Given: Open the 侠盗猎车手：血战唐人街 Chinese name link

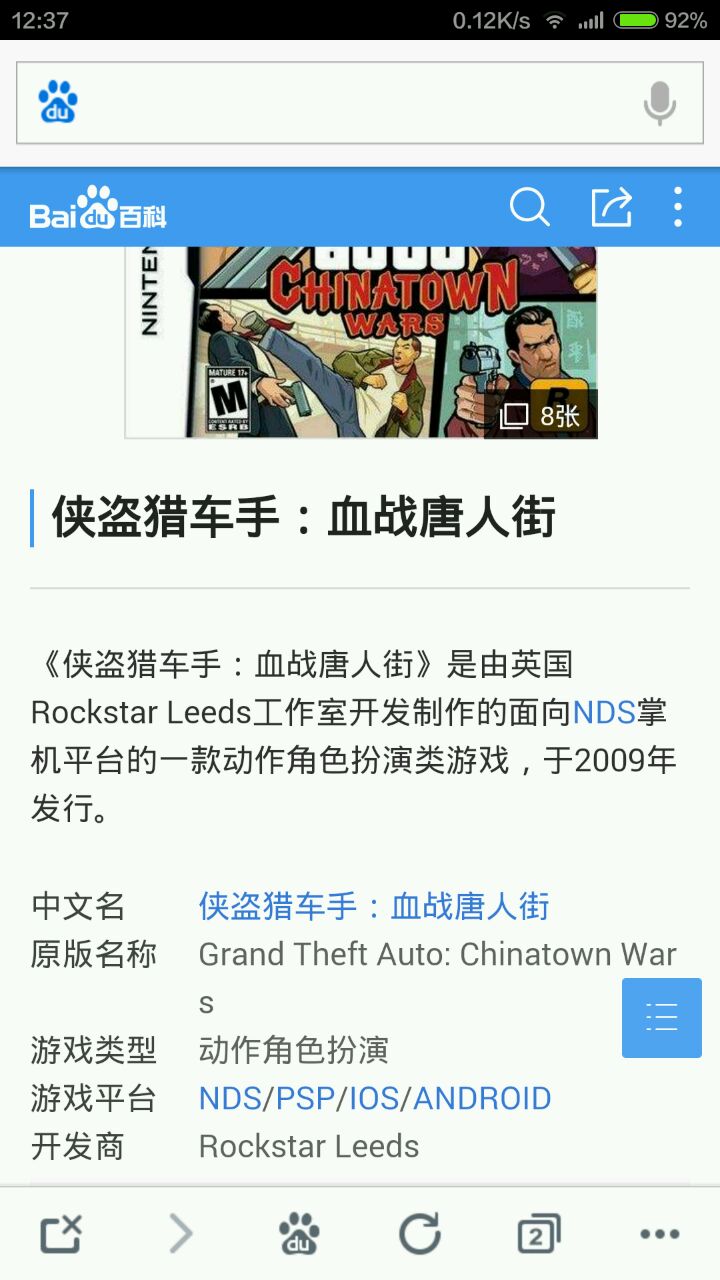Looking at the screenshot, I should pos(374,906).
